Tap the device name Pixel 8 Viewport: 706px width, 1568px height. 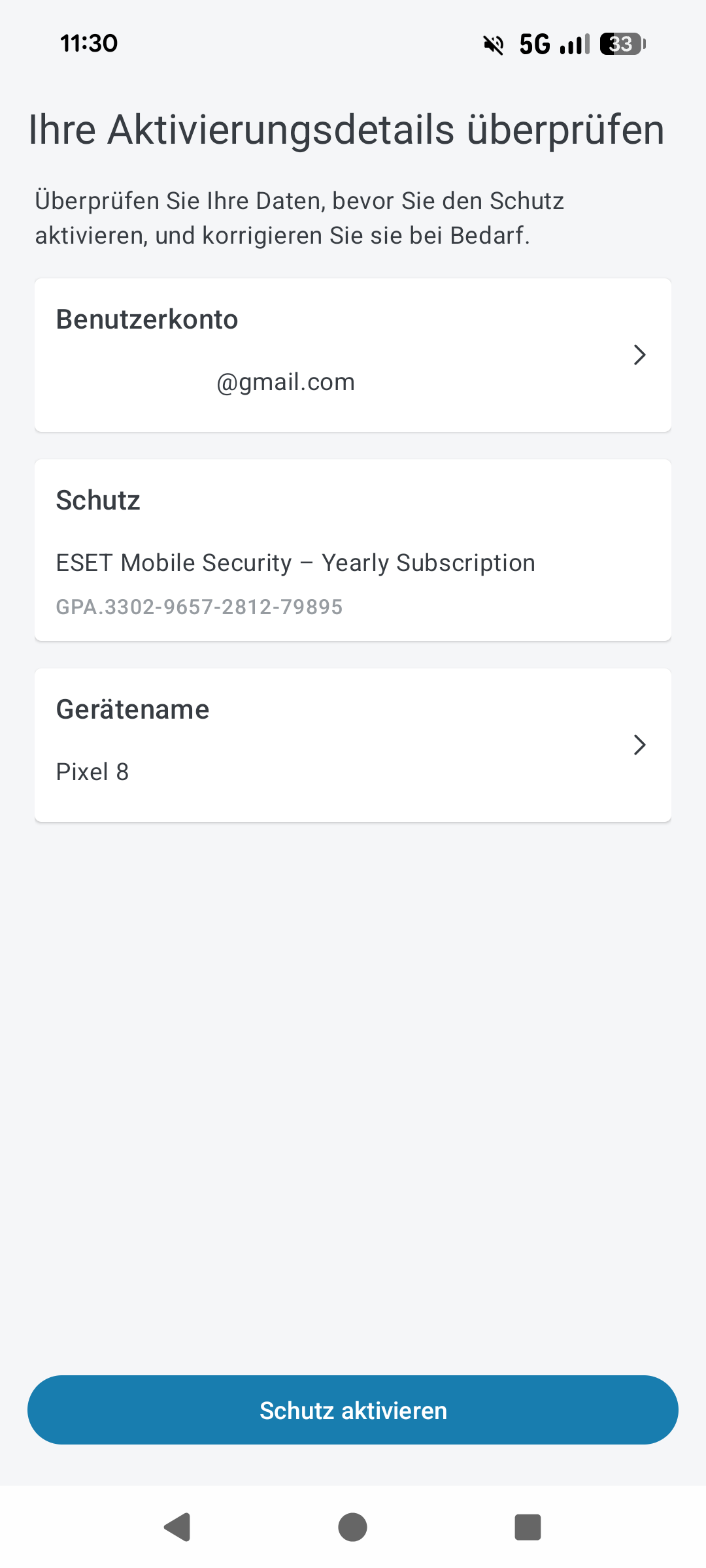[x=93, y=772]
